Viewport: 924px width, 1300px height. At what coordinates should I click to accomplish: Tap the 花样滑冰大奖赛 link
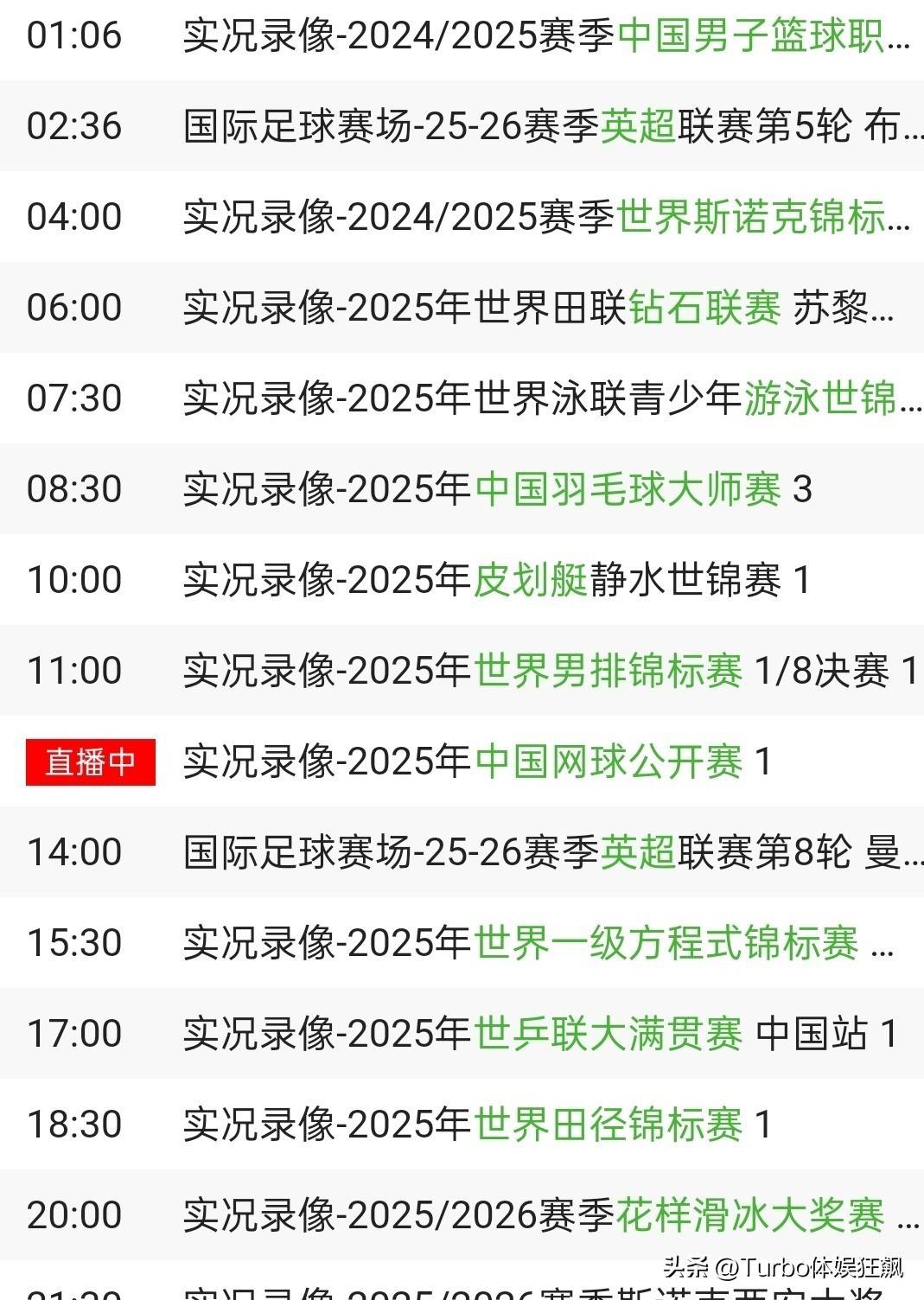tap(750, 1215)
